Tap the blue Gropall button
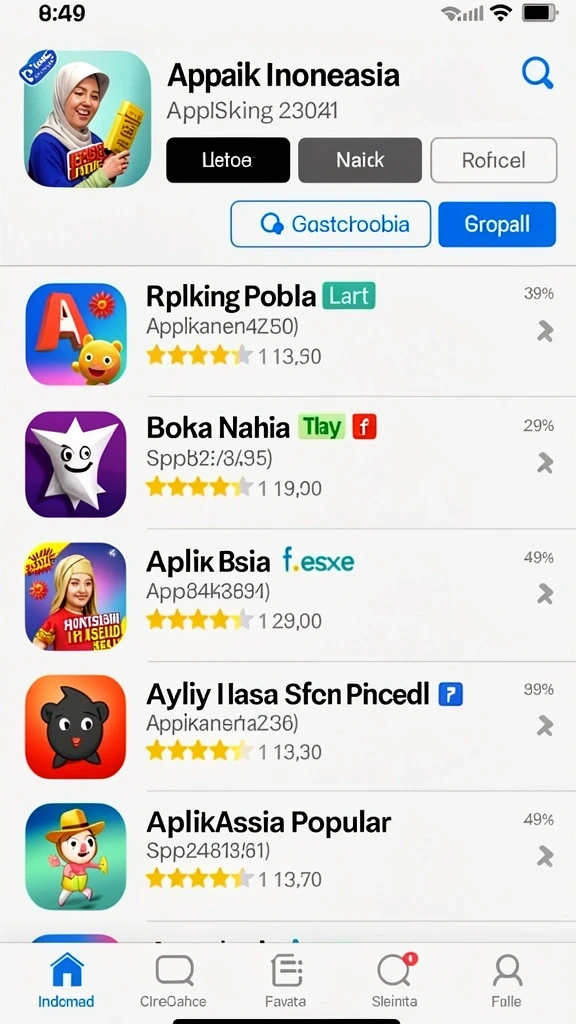Viewport: 576px width, 1024px height. [497, 224]
